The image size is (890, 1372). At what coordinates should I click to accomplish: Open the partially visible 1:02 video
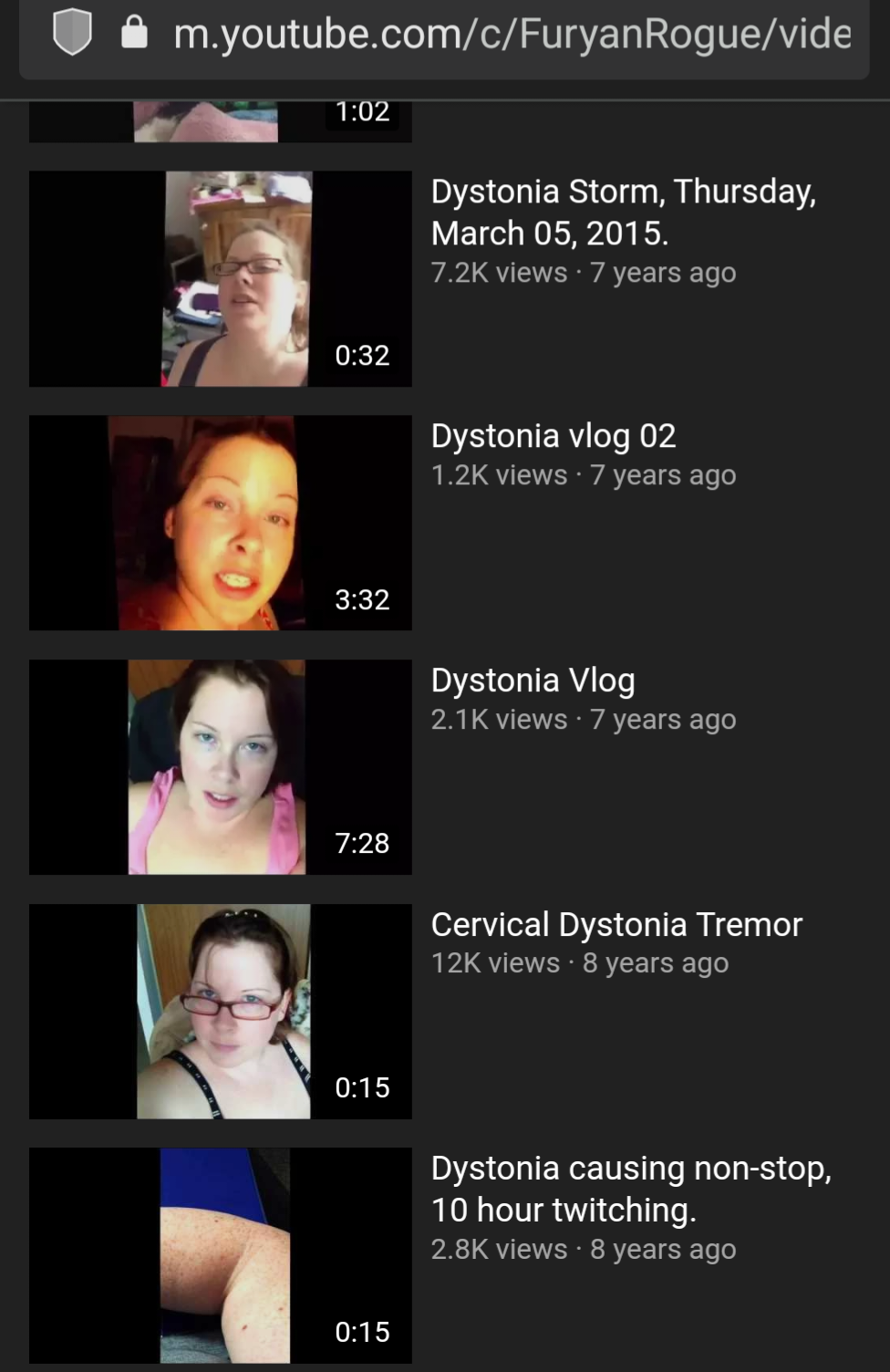tap(221, 122)
